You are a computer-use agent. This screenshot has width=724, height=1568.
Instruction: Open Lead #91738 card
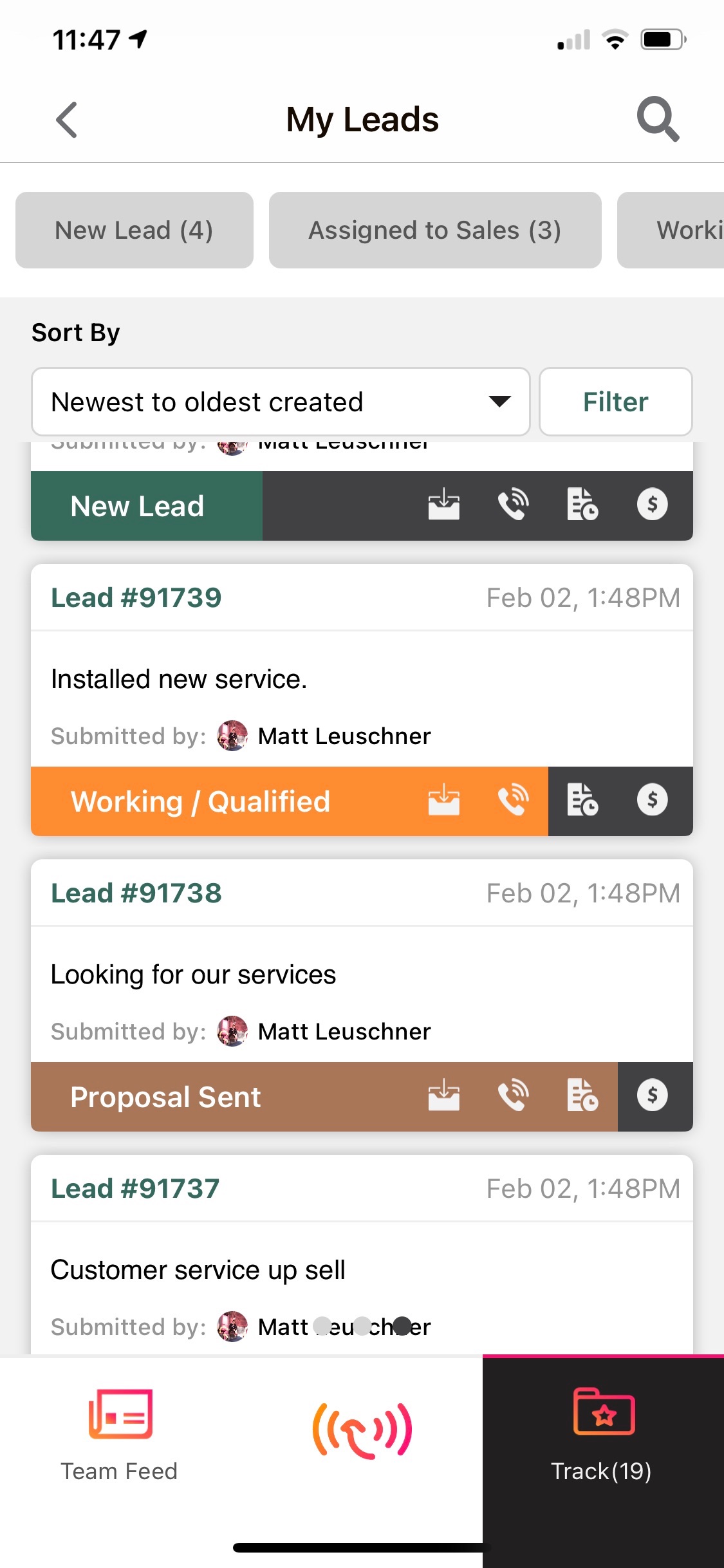coord(362,962)
